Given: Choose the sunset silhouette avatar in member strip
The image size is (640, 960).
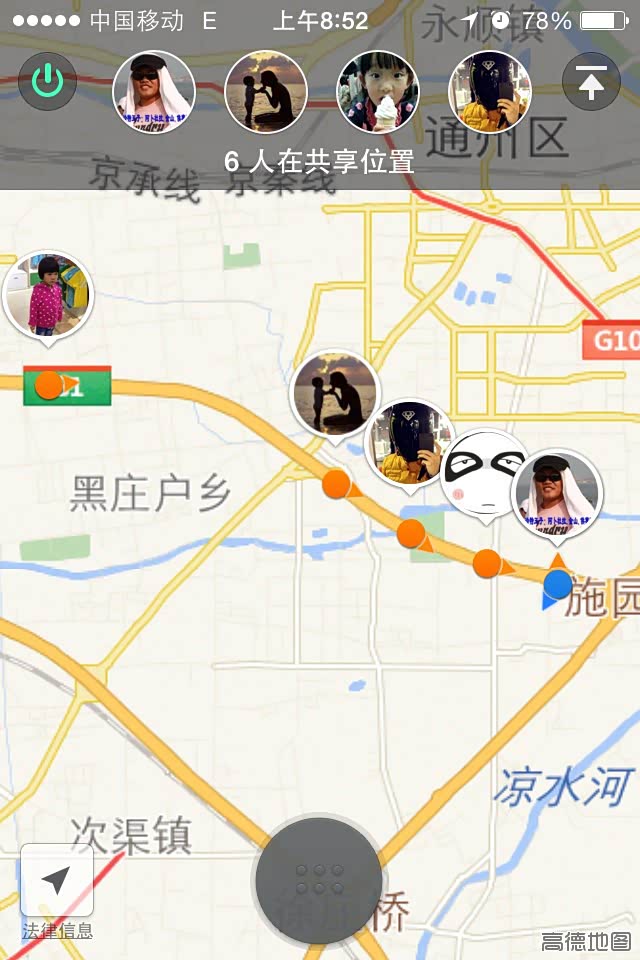Looking at the screenshot, I should pyautogui.click(x=266, y=92).
